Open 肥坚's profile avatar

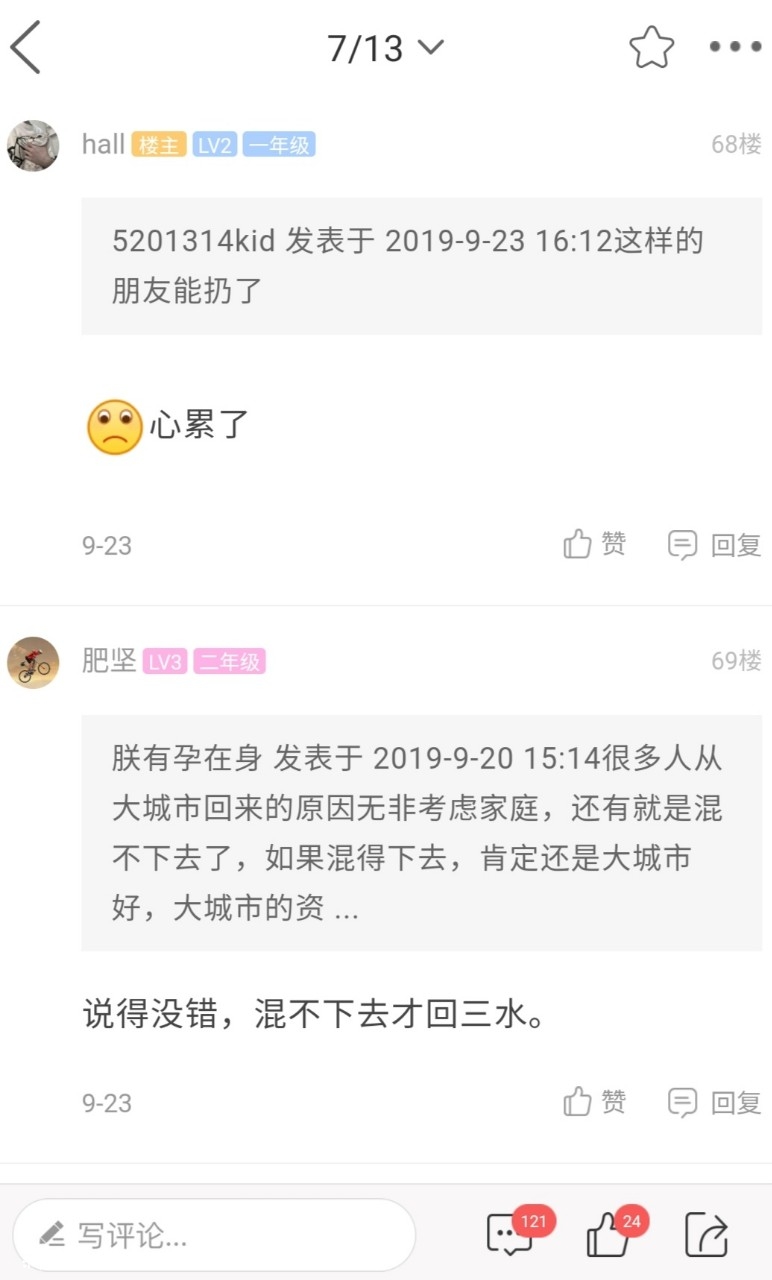33,662
